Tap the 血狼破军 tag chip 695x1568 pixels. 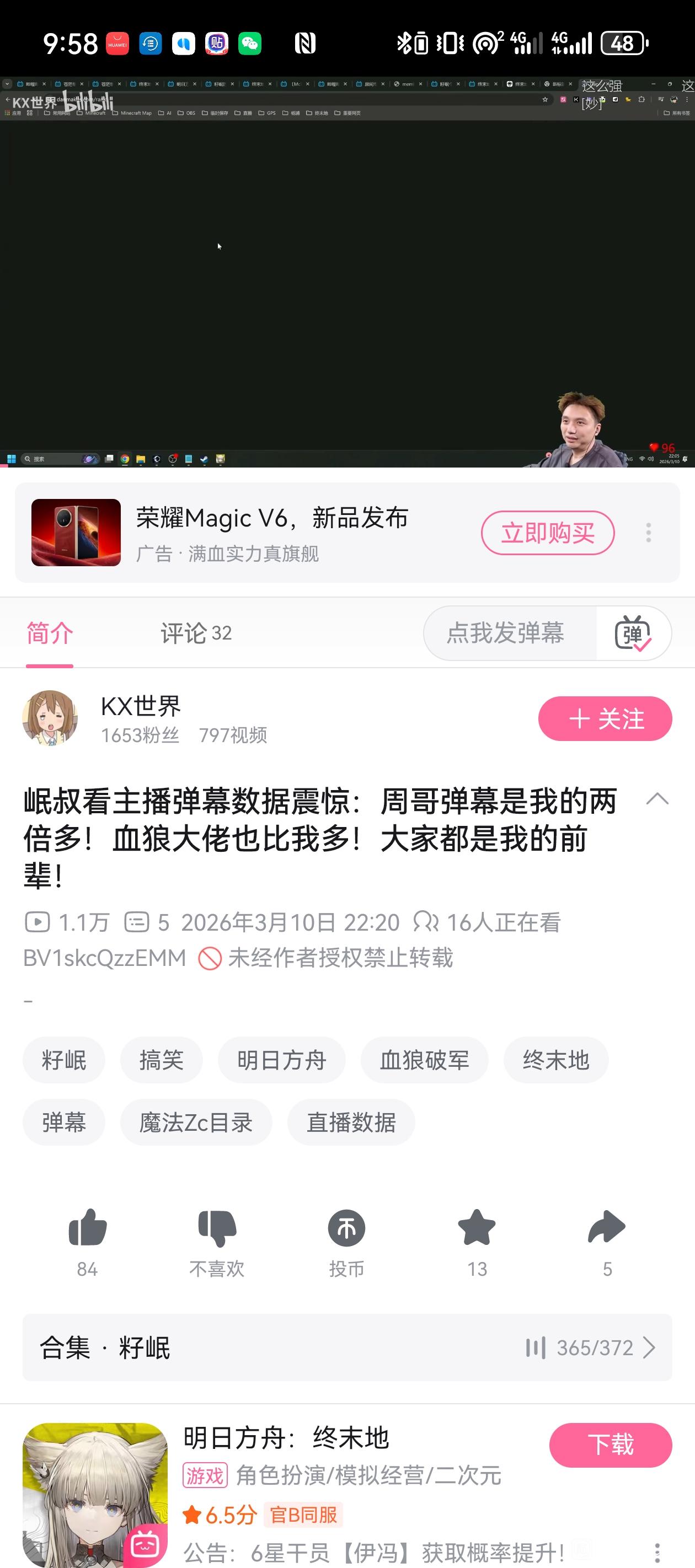tap(424, 1060)
